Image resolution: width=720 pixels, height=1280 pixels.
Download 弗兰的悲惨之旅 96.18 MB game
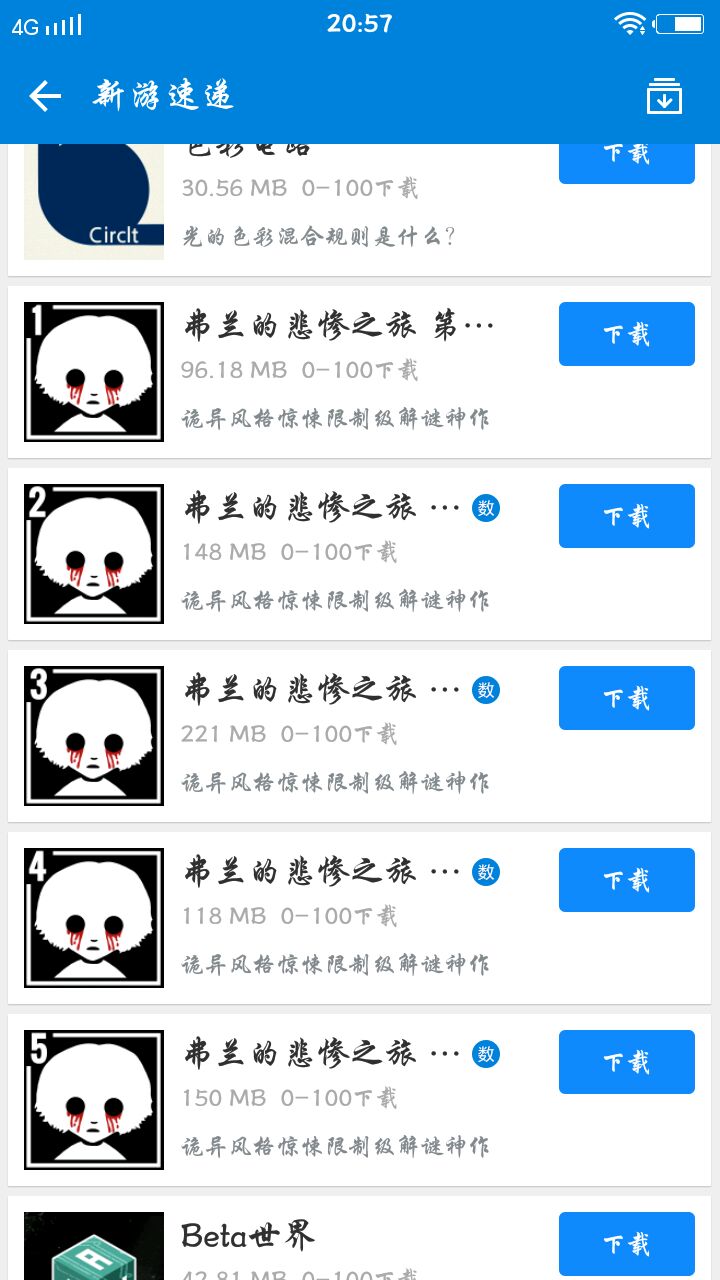[626, 334]
